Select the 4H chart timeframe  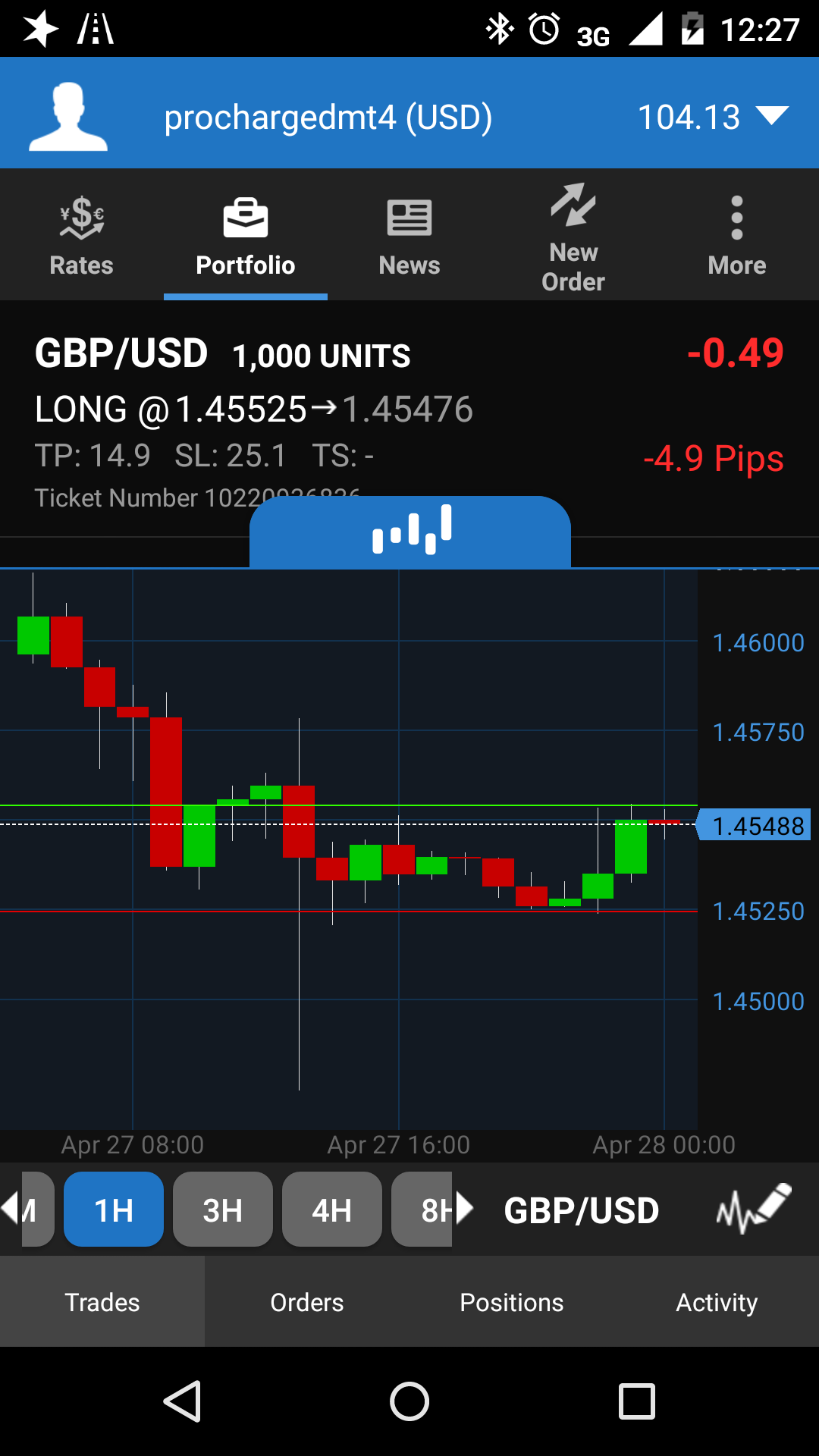pyautogui.click(x=331, y=1210)
